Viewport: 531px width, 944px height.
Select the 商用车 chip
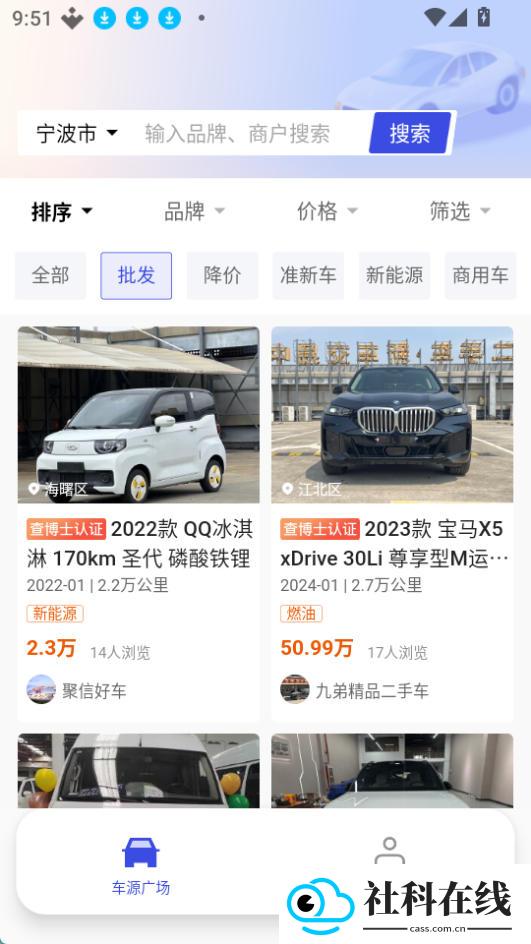(x=480, y=276)
